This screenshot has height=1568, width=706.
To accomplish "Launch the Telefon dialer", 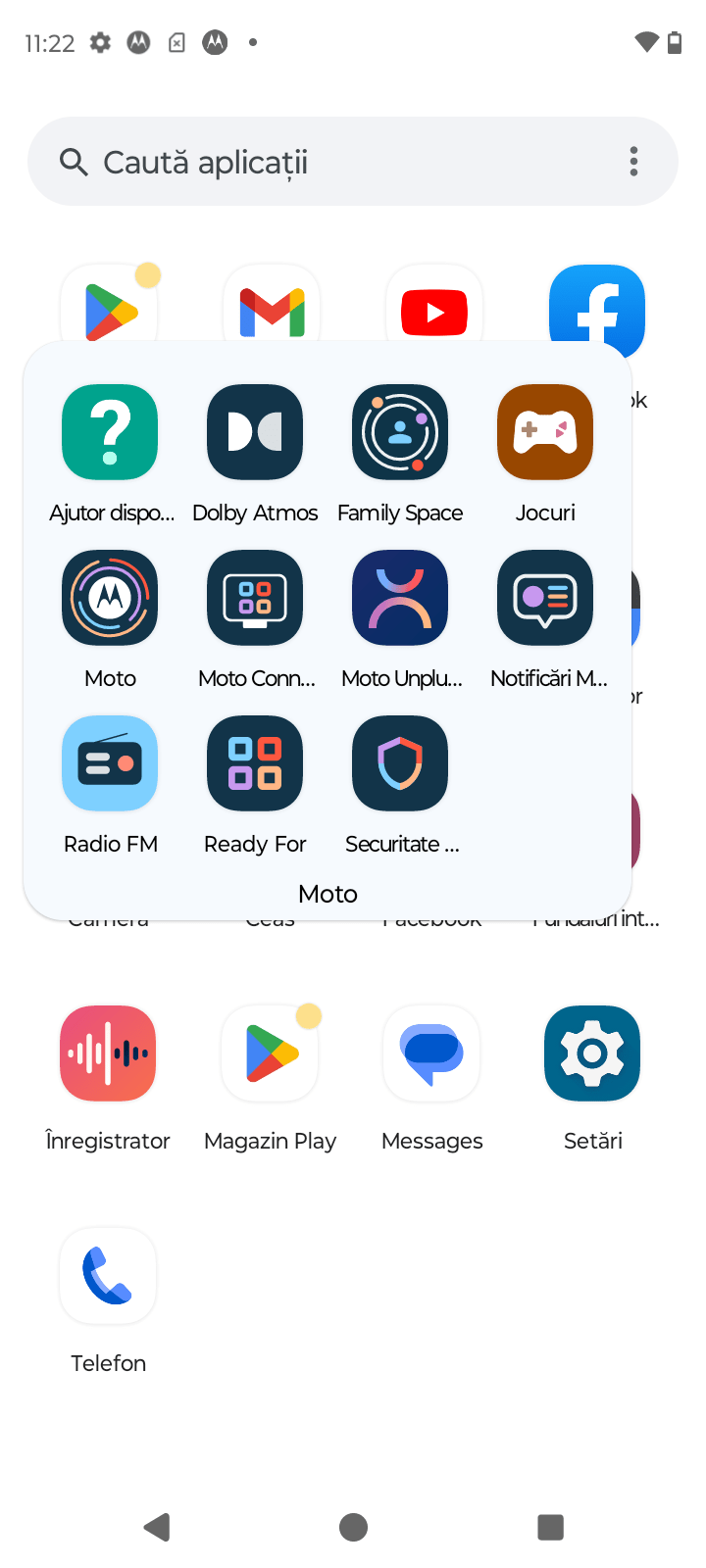I will (x=108, y=1276).
